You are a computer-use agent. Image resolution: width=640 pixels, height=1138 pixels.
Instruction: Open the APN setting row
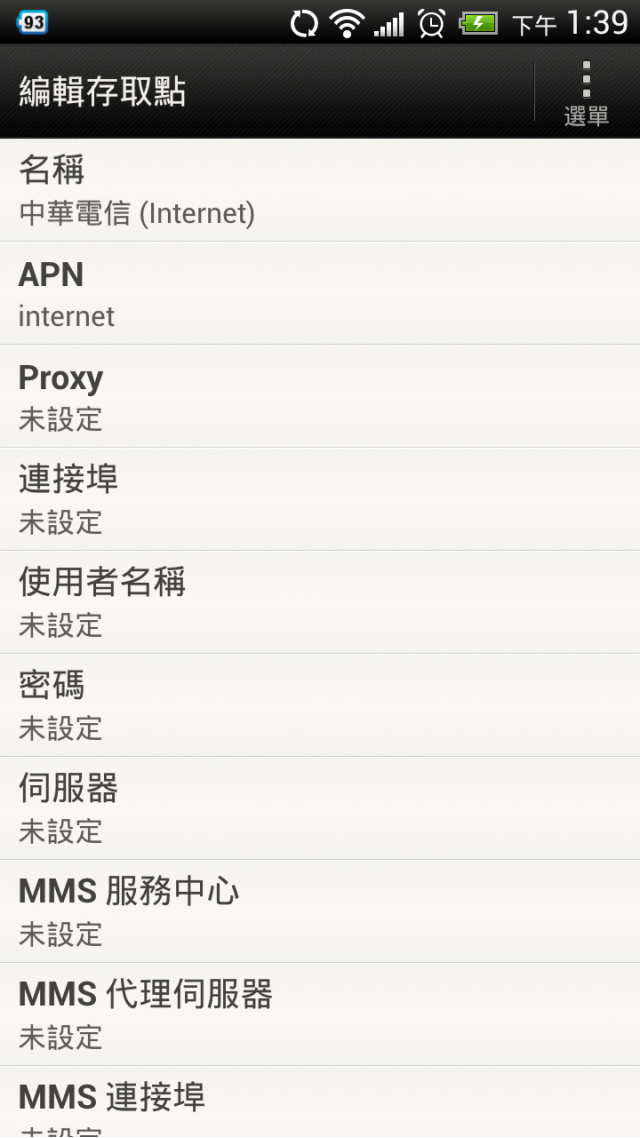(320, 293)
